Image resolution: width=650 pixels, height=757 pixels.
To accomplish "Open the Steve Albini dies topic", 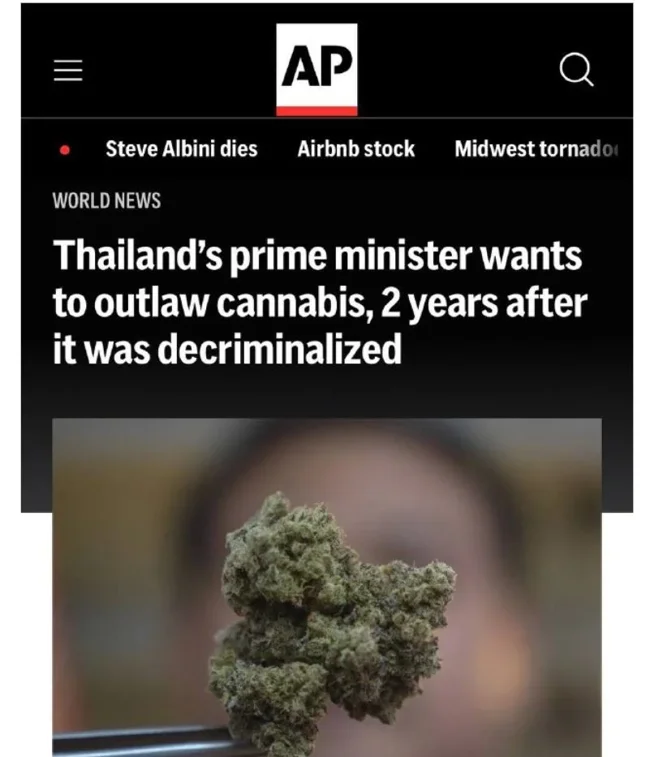I will click(181, 149).
